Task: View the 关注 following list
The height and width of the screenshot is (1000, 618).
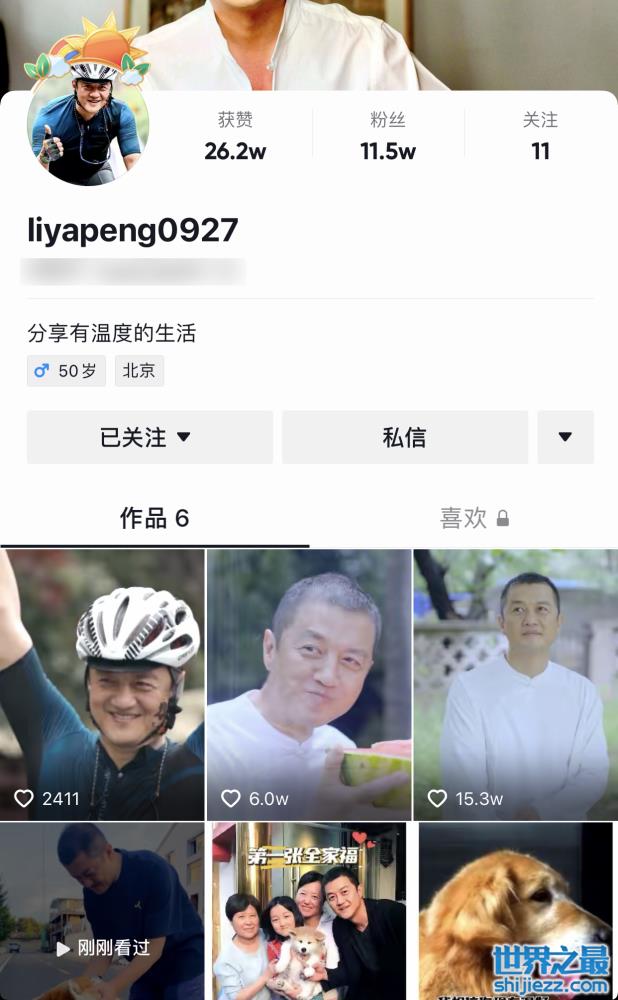Action: point(540,136)
